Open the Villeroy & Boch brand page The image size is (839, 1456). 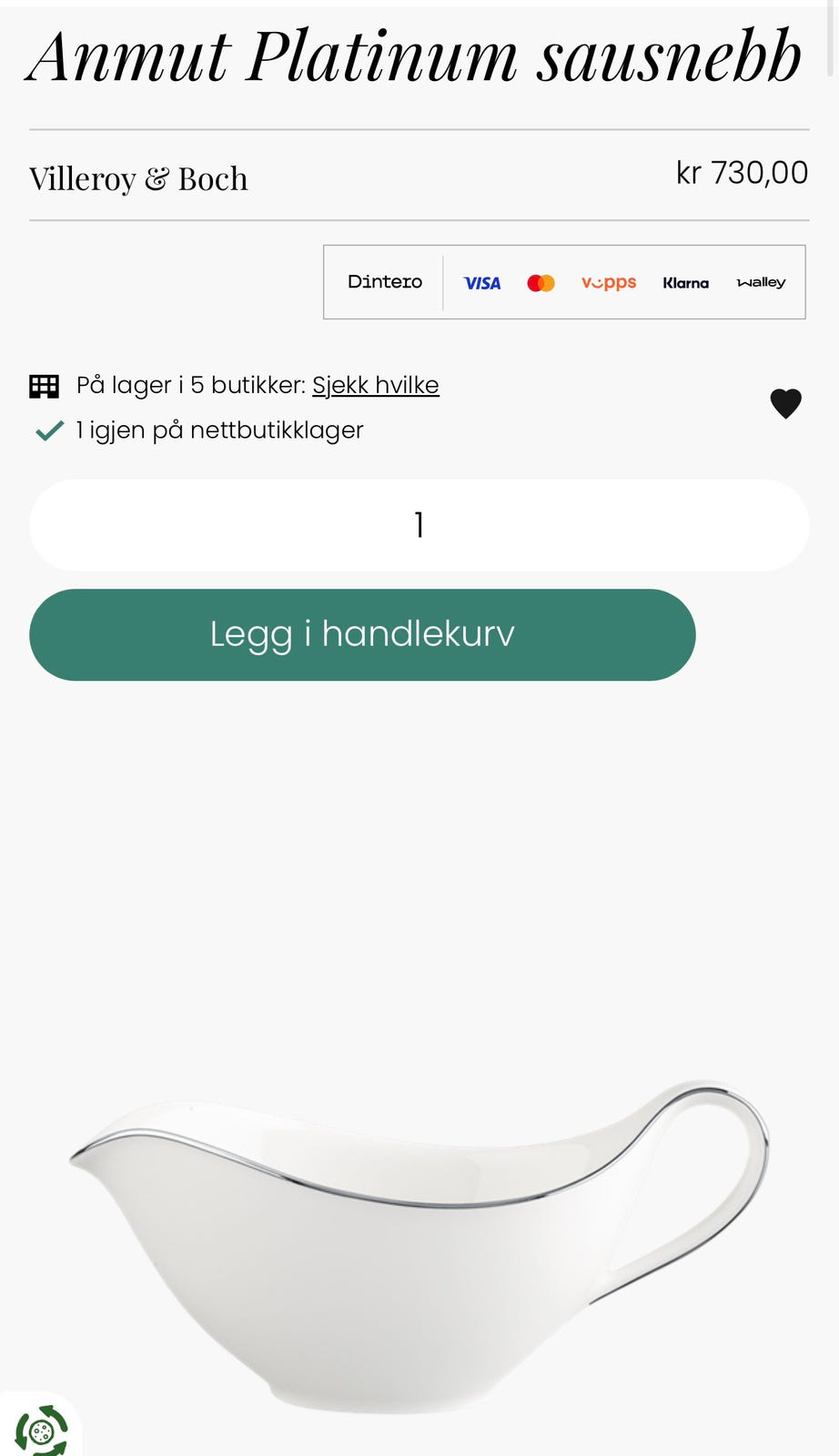(x=138, y=178)
